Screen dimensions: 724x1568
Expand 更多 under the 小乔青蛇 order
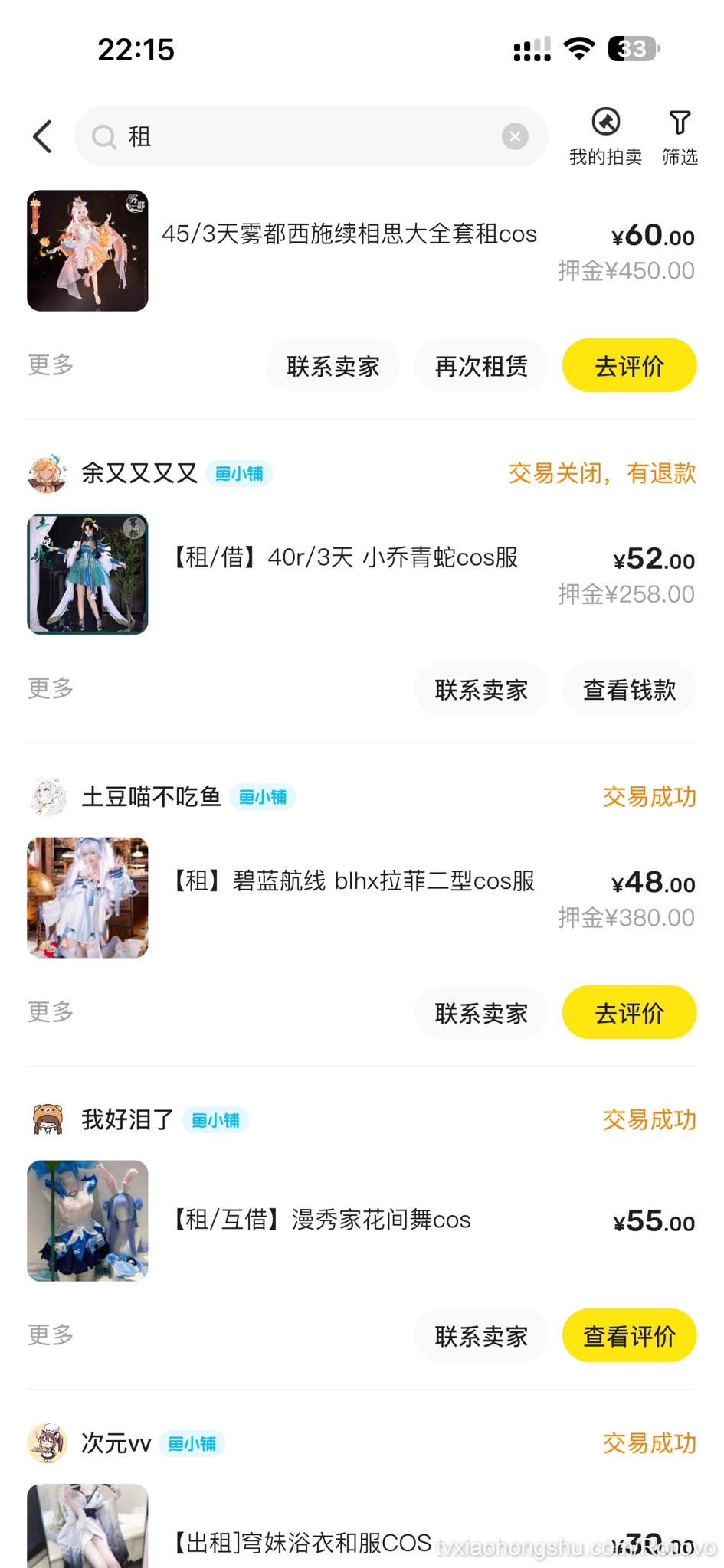(x=48, y=689)
